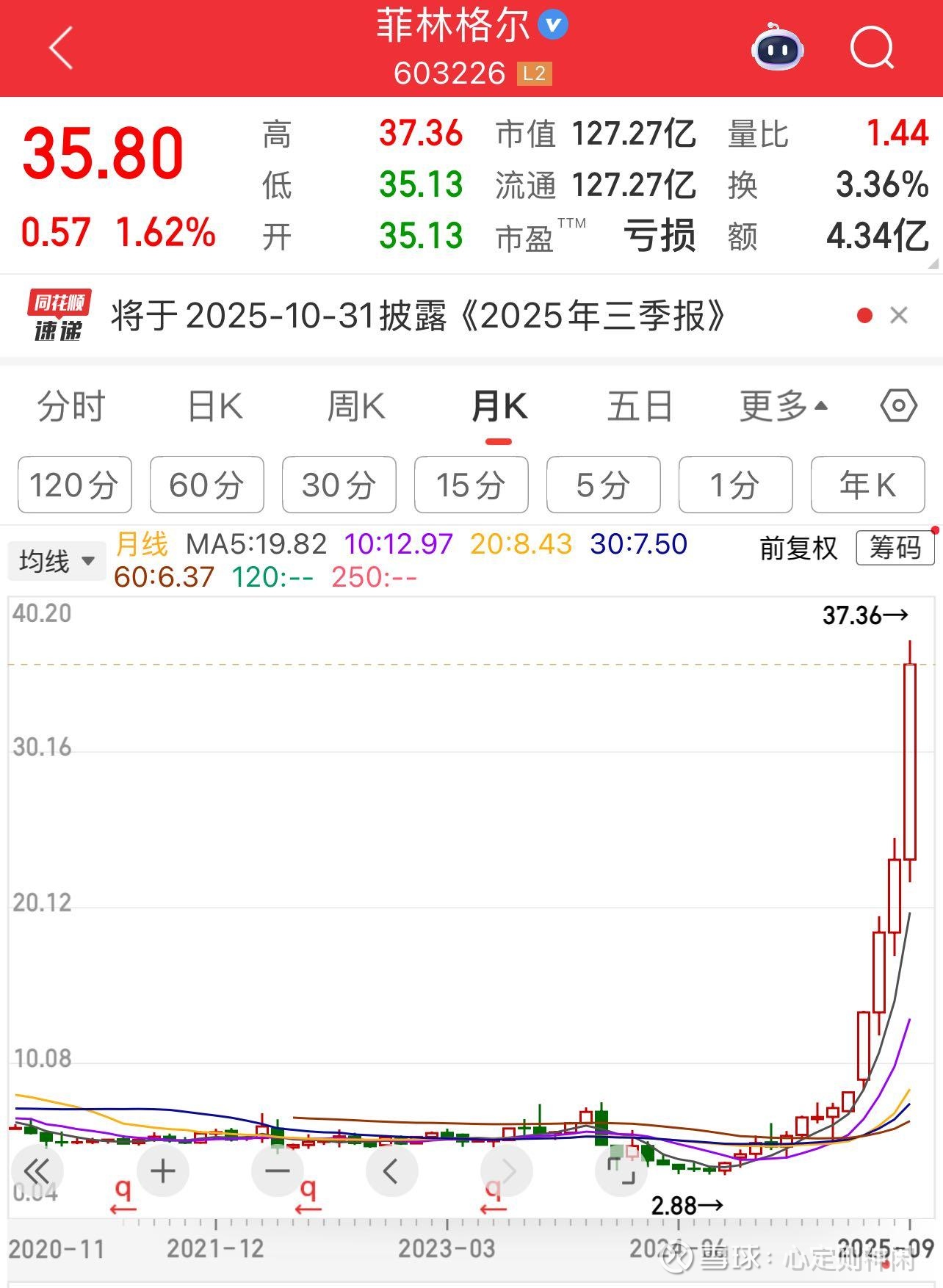Zoom in the chart with plus button

[x=163, y=1171]
